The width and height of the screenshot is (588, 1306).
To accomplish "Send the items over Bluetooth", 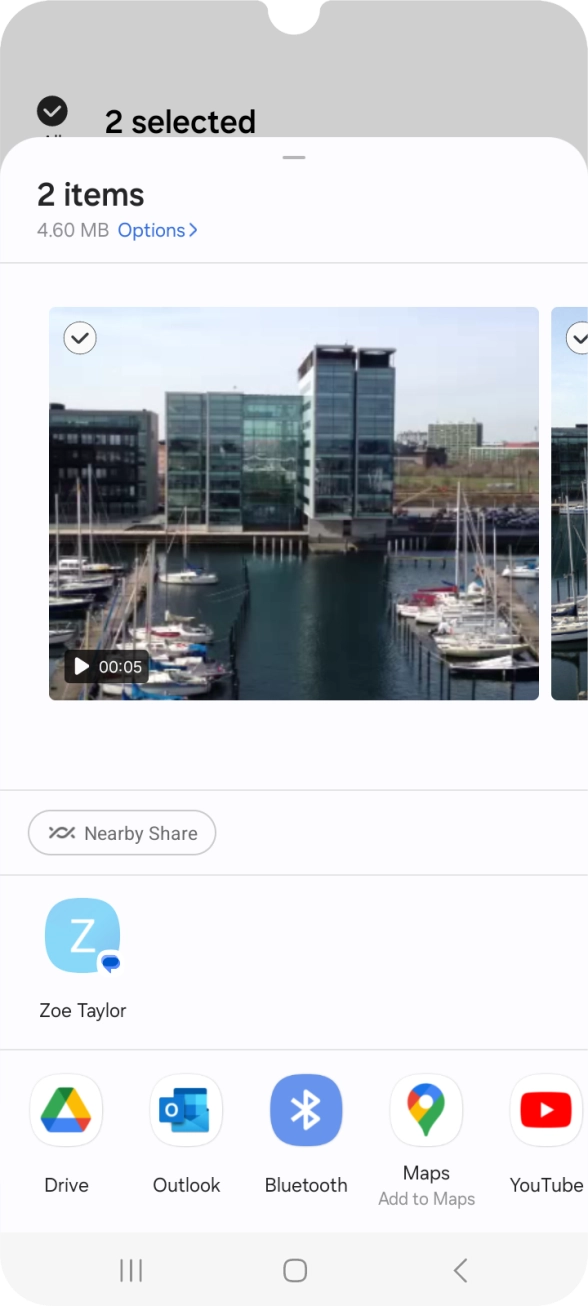I will 306,1135.
